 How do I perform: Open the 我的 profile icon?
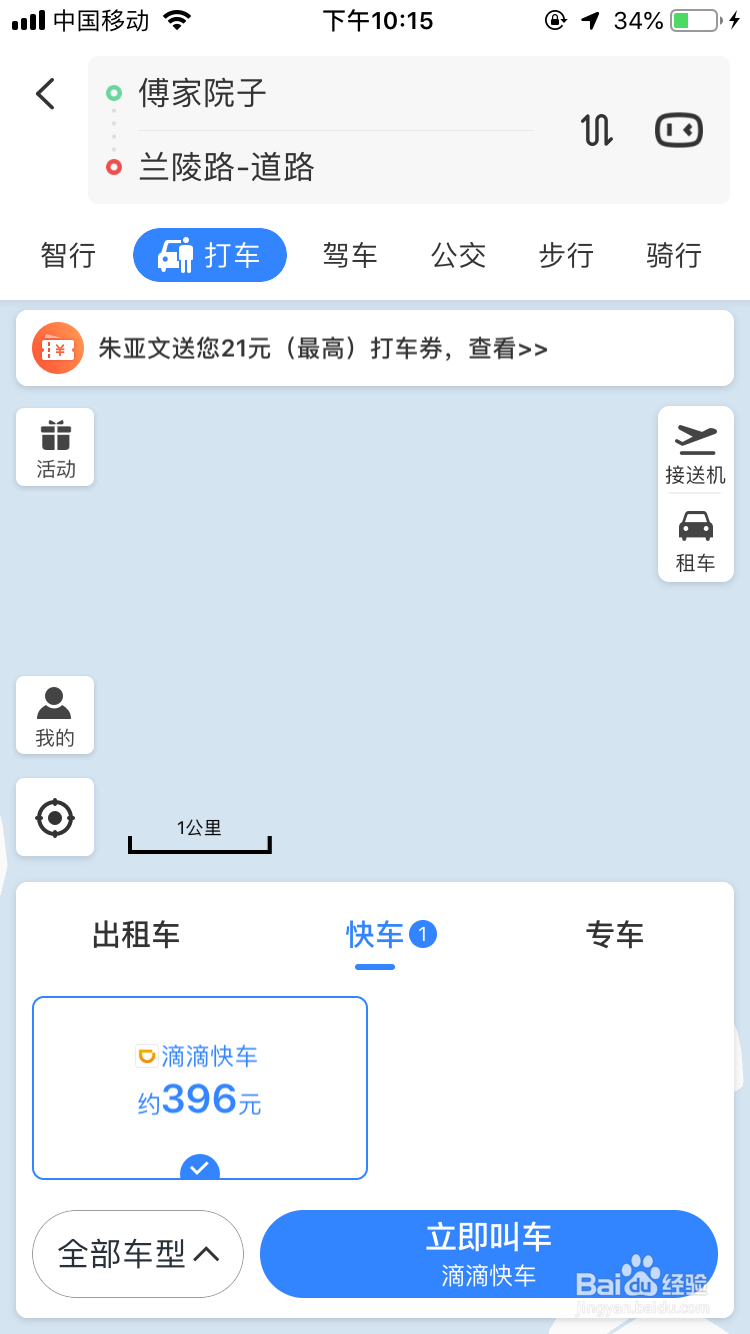[x=55, y=715]
